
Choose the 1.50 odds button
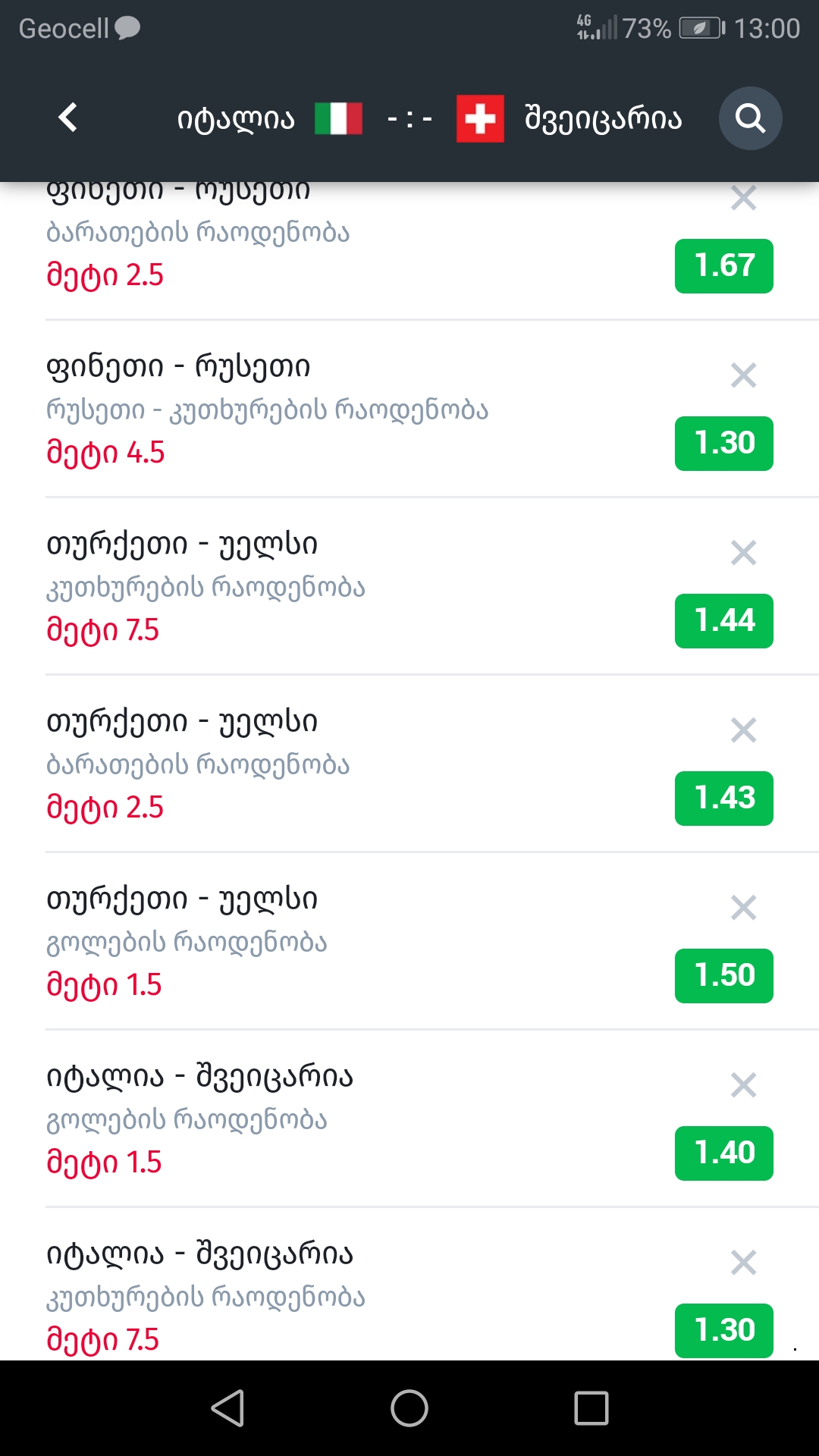724,976
